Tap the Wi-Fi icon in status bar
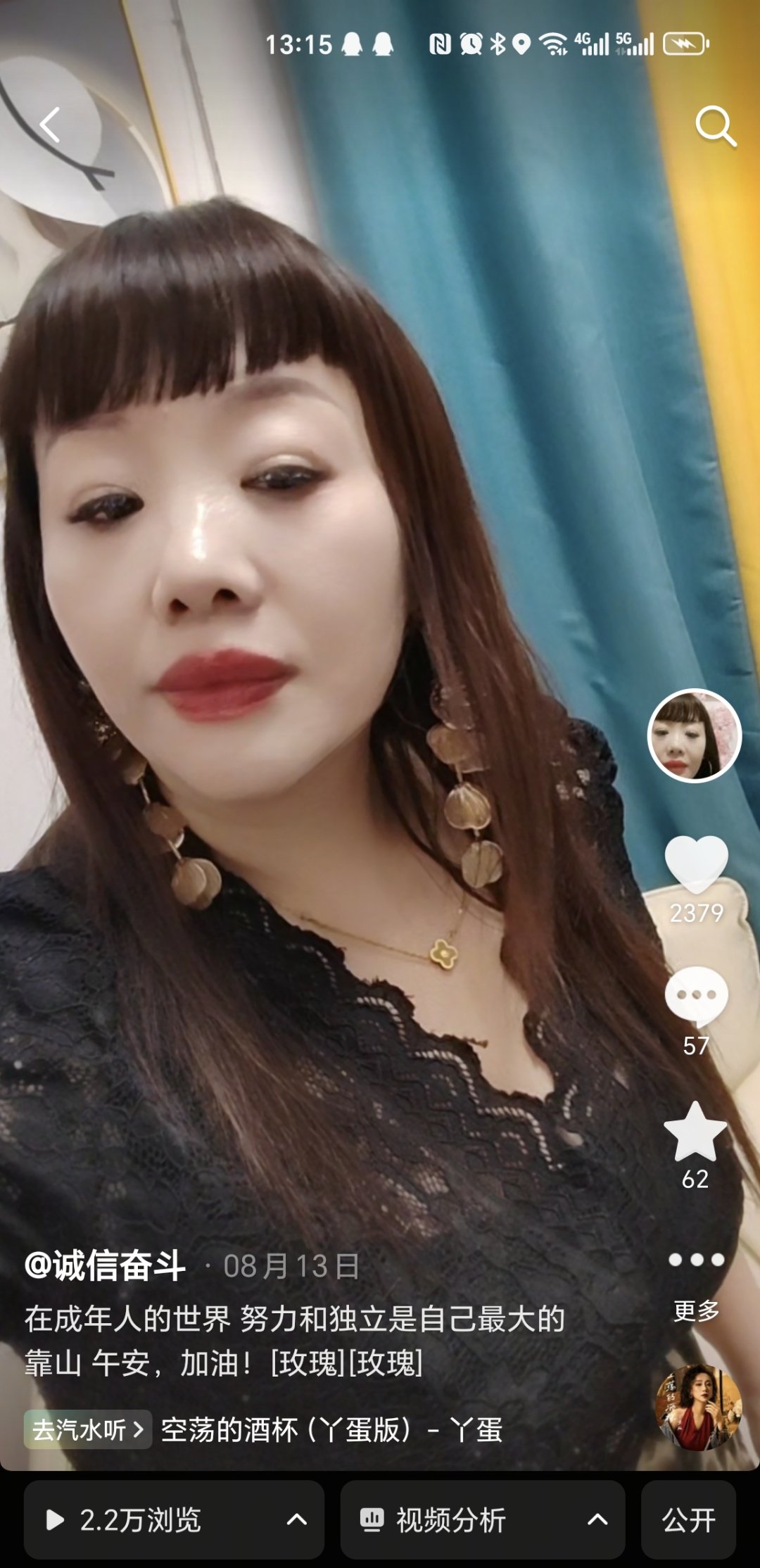Image resolution: width=760 pixels, height=1568 pixels. tap(553, 44)
